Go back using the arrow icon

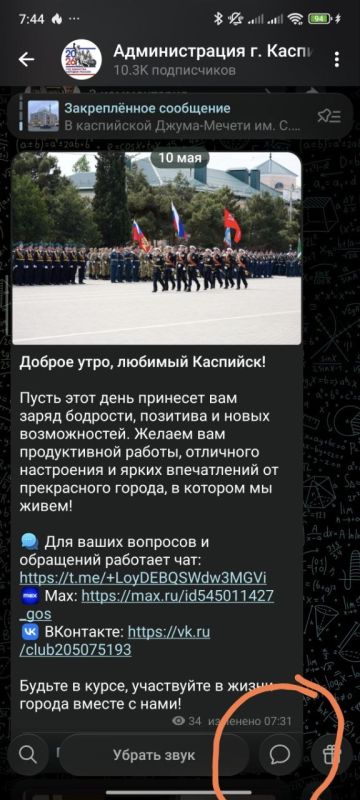click(x=27, y=59)
